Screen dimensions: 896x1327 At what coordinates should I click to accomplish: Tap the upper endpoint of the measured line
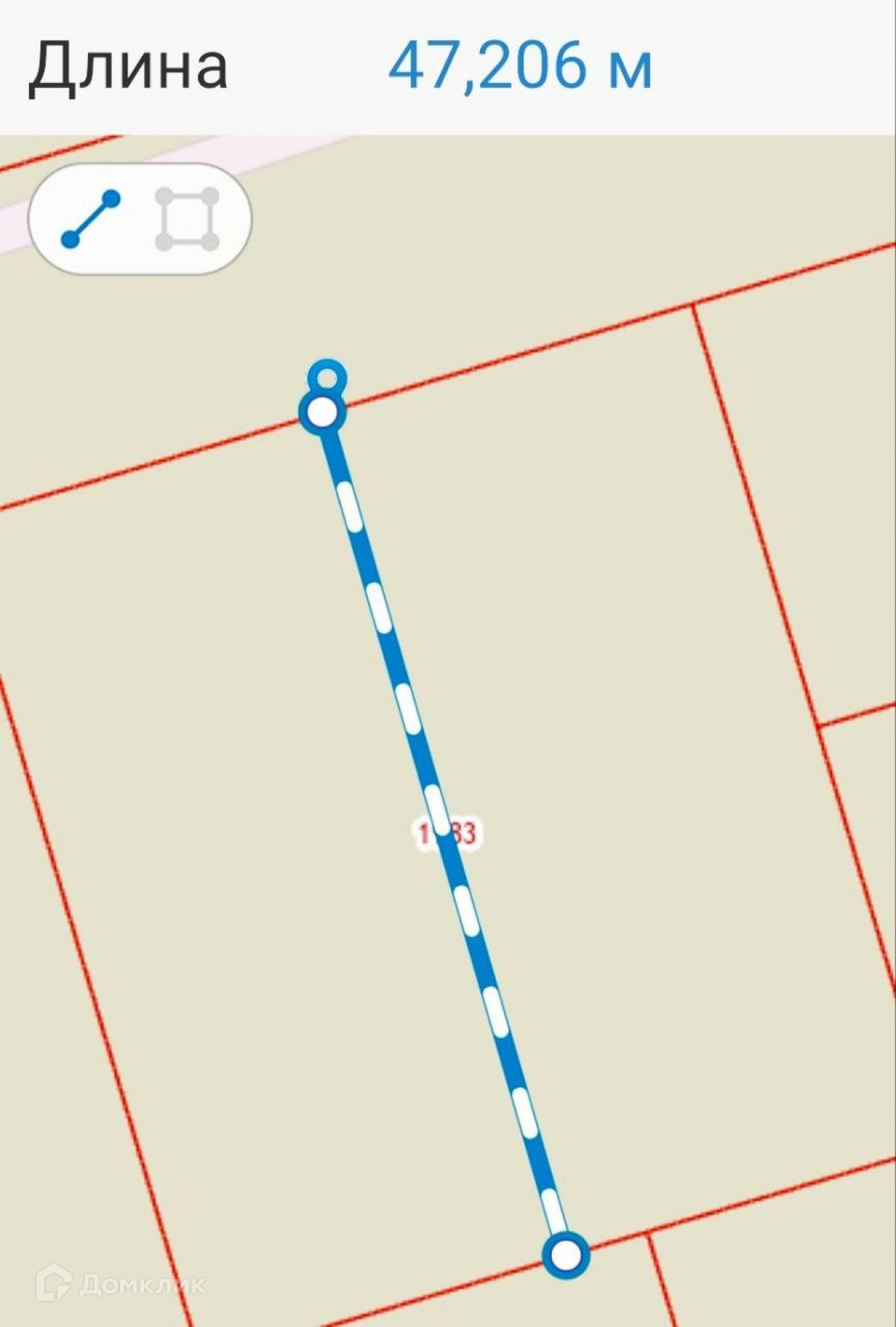323,411
